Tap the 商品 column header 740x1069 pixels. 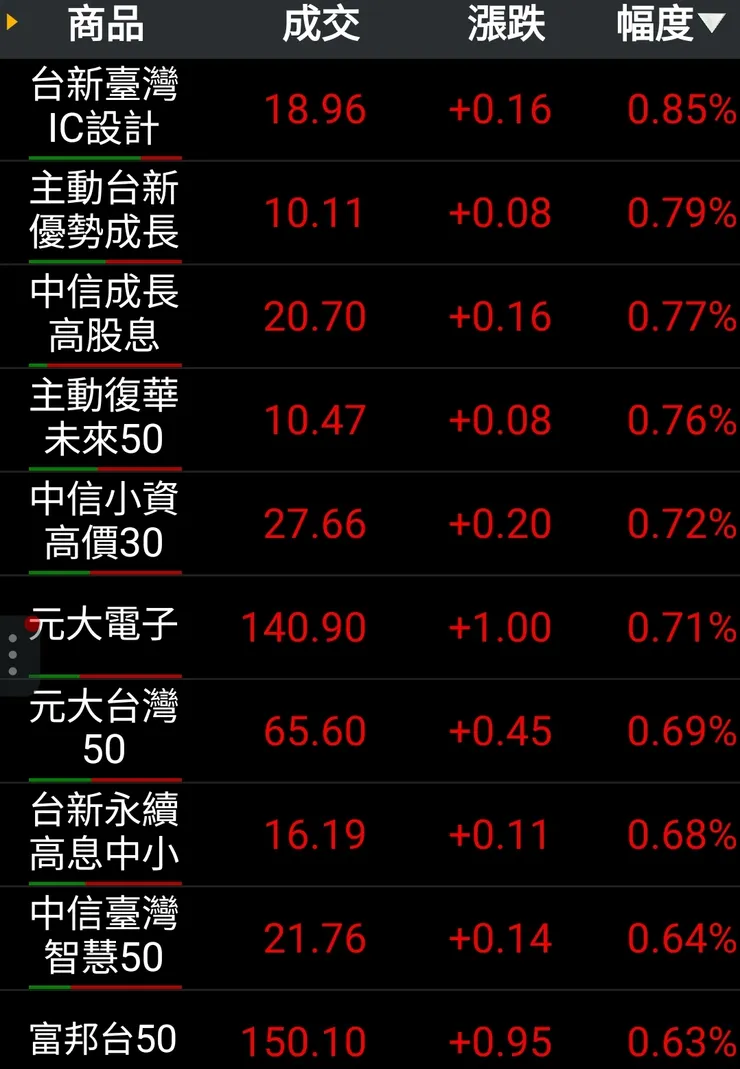(105, 26)
